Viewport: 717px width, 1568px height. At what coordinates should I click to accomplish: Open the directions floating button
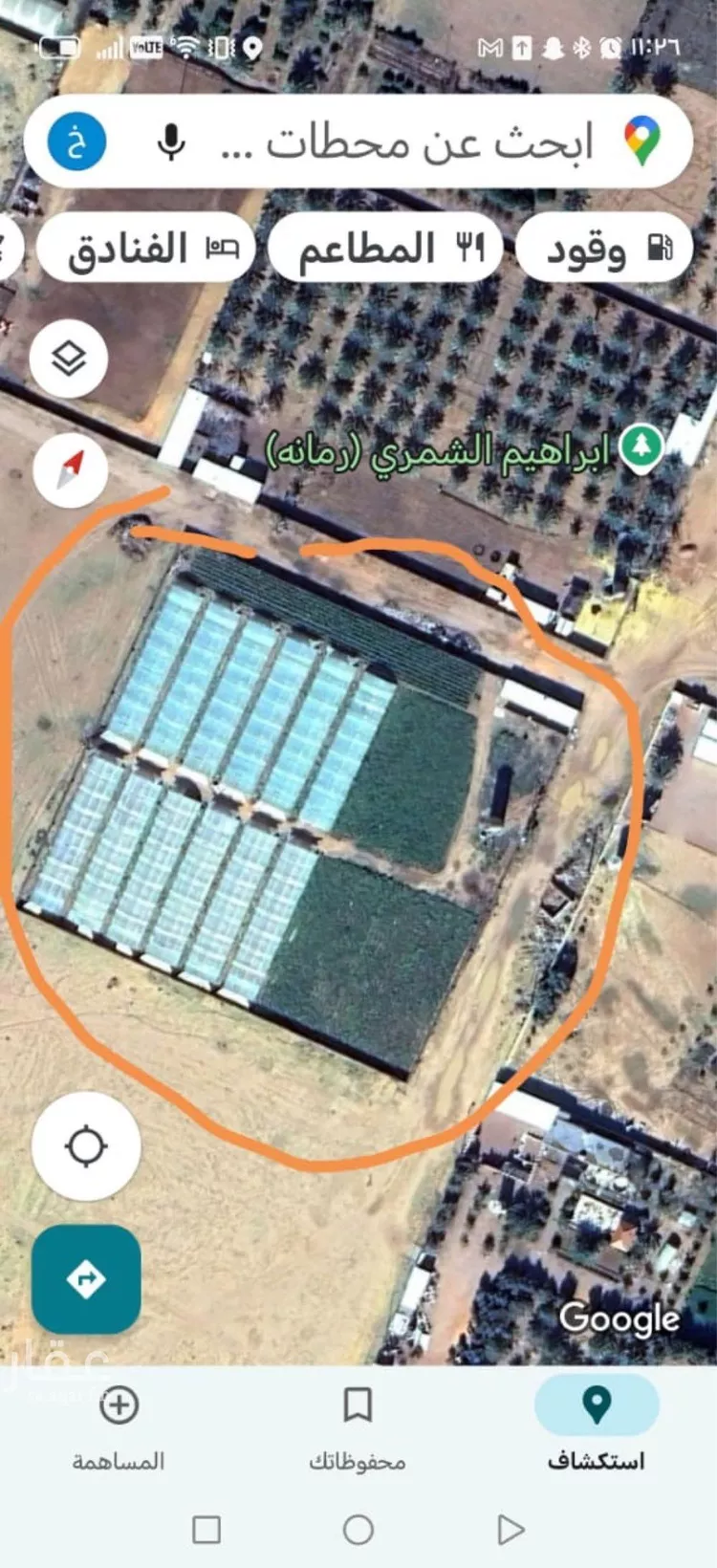(86, 1278)
